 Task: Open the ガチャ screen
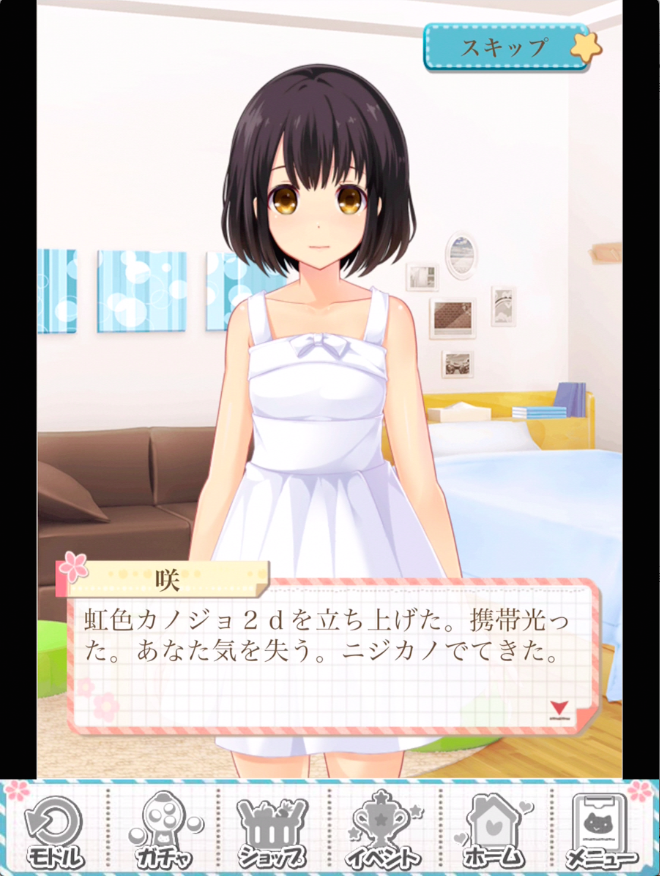(165, 829)
